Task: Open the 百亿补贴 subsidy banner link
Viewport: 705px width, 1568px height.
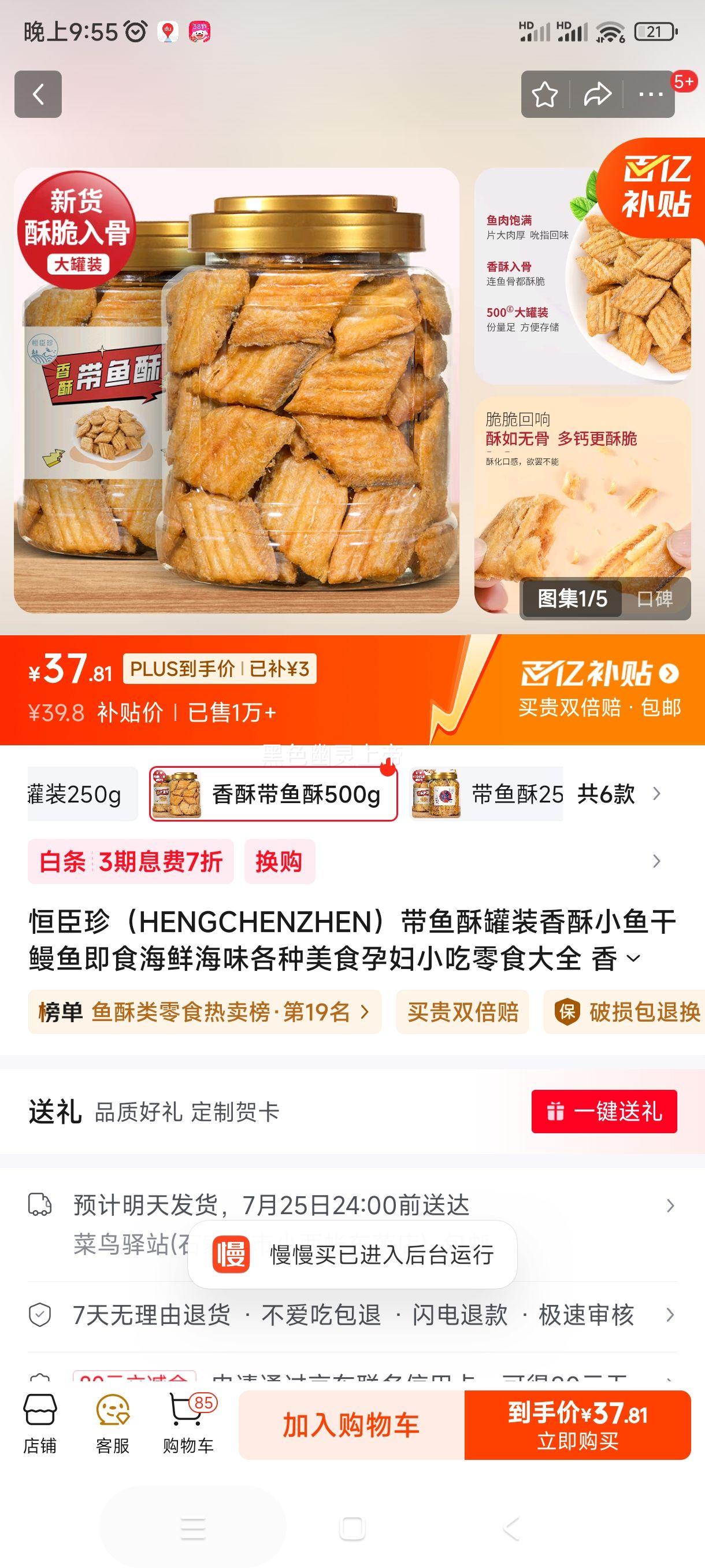Action: pyautogui.click(x=599, y=673)
